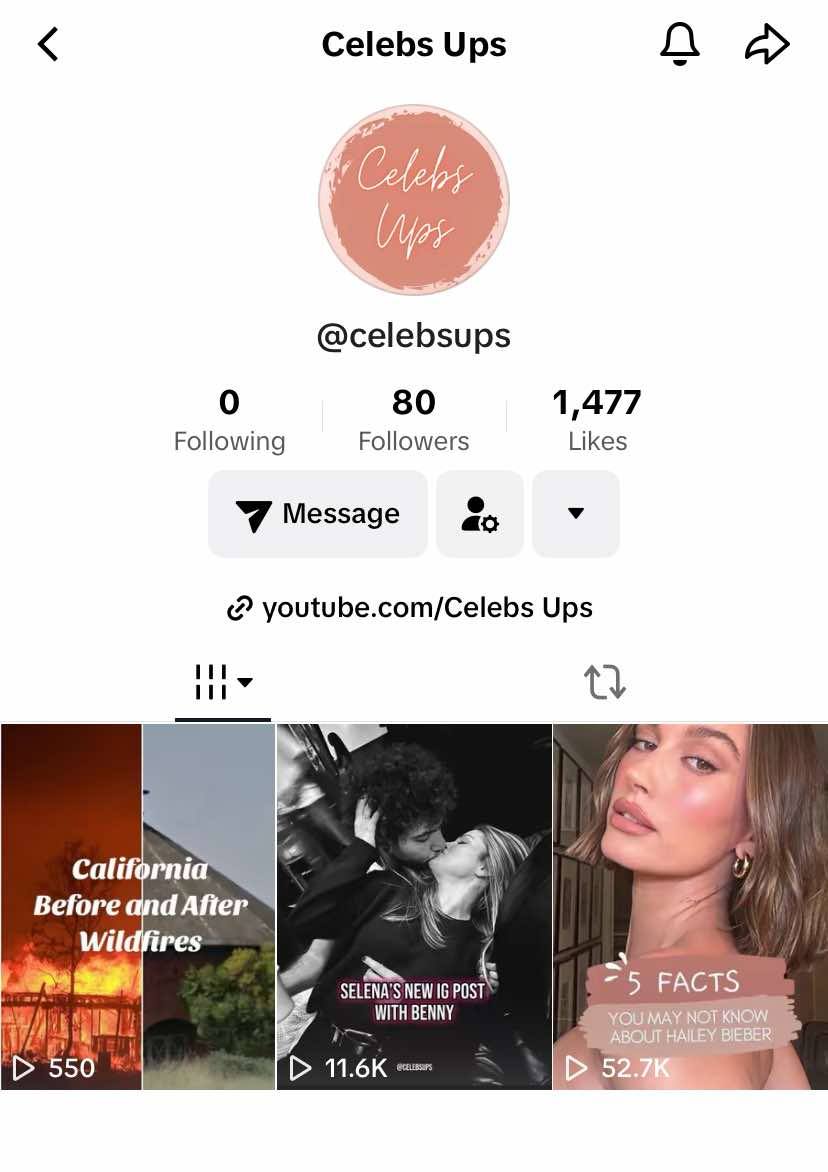Play the California Before and After Wildfires video

138,905
